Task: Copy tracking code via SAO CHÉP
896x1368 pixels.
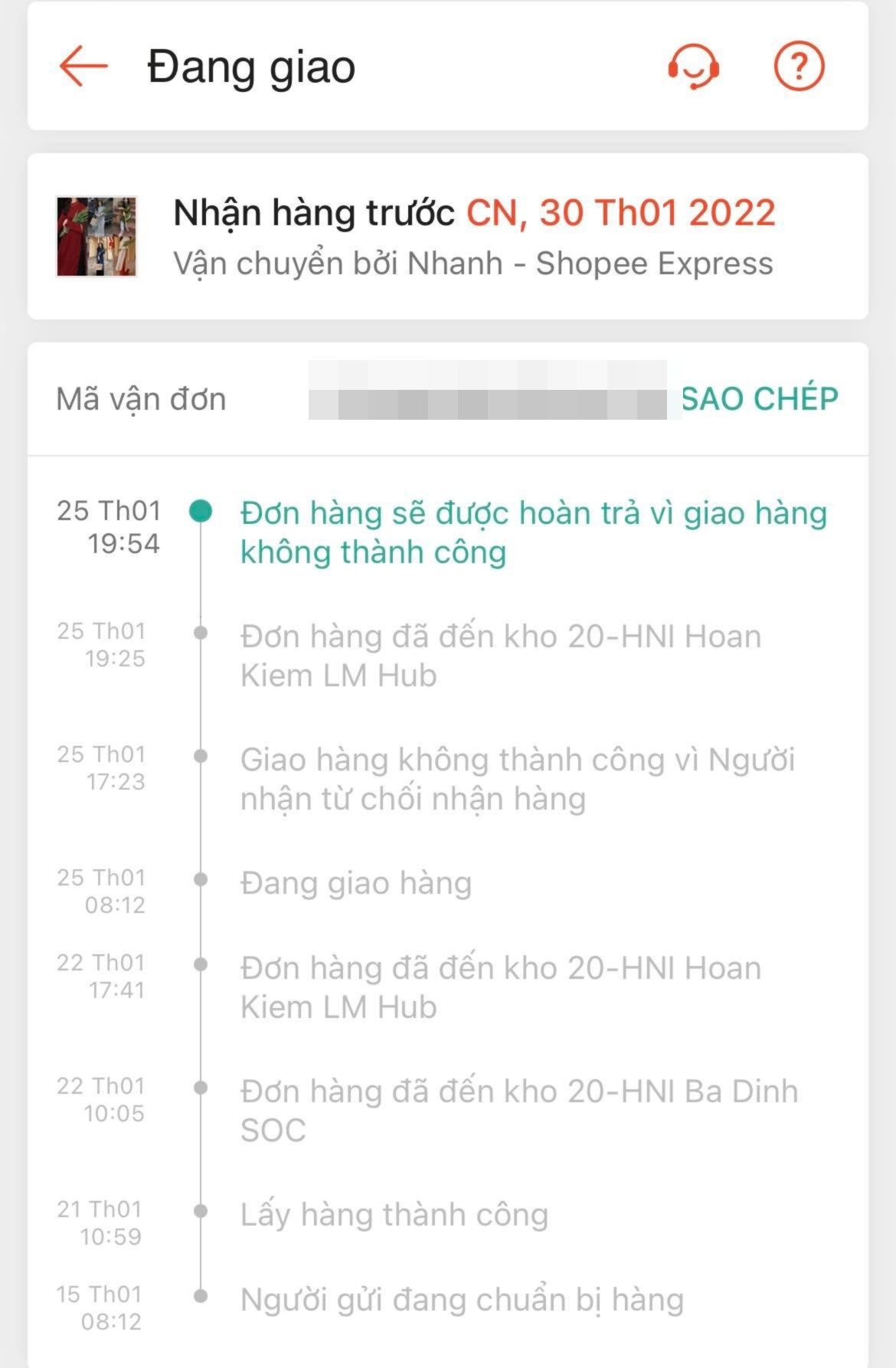Action: [760, 396]
